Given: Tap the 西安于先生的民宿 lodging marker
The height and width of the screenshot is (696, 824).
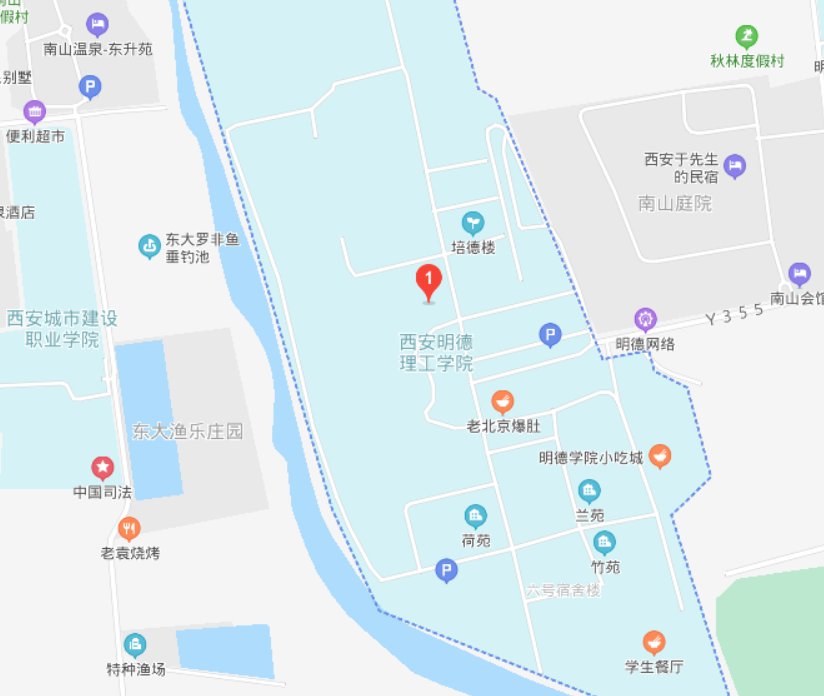Looking at the screenshot, I should 735,165.
